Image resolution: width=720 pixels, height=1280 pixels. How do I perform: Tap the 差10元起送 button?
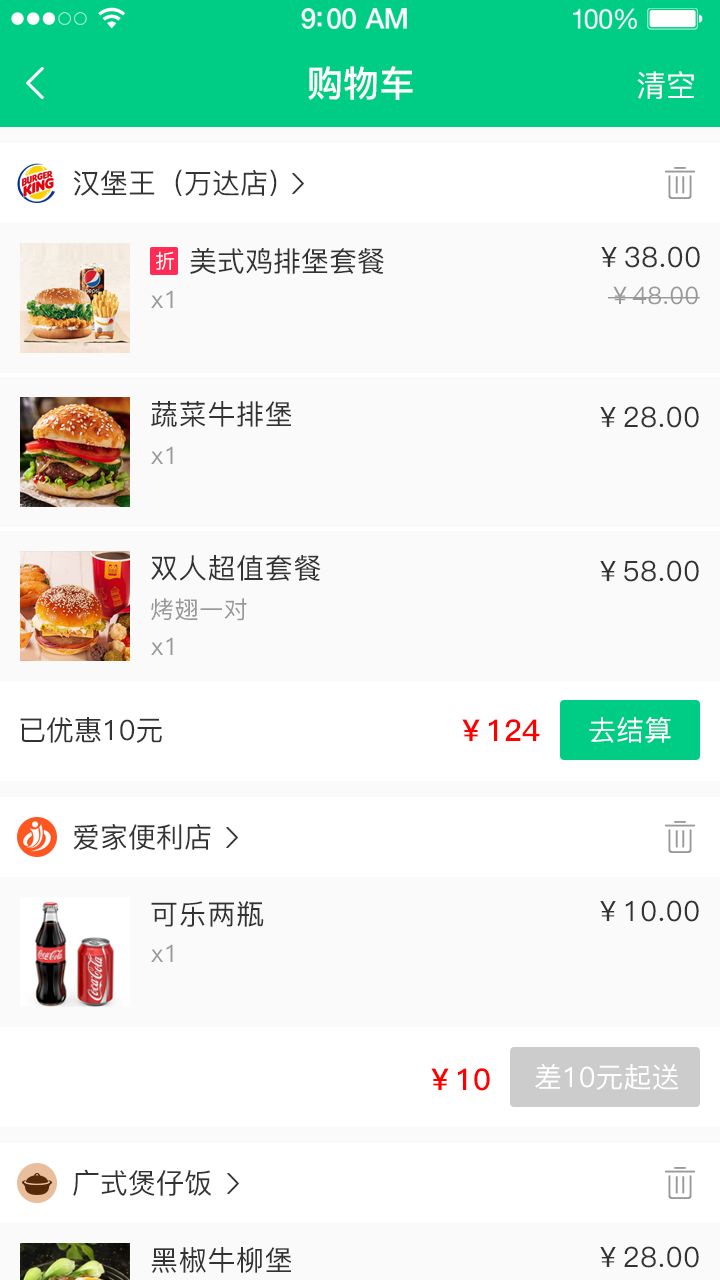click(604, 1077)
